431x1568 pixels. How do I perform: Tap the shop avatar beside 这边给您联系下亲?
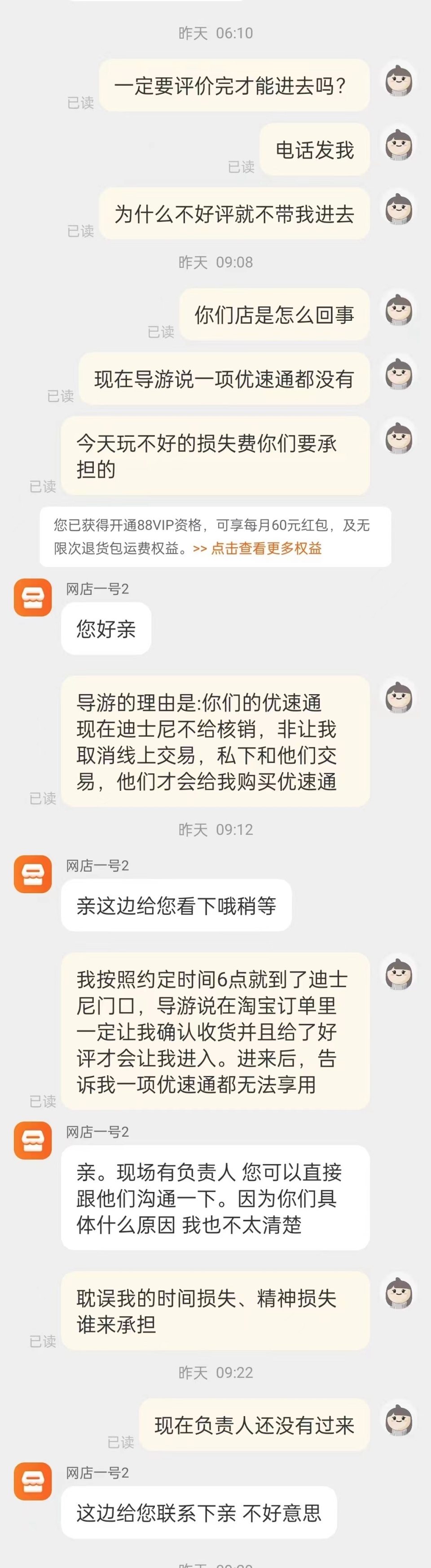point(33,1481)
